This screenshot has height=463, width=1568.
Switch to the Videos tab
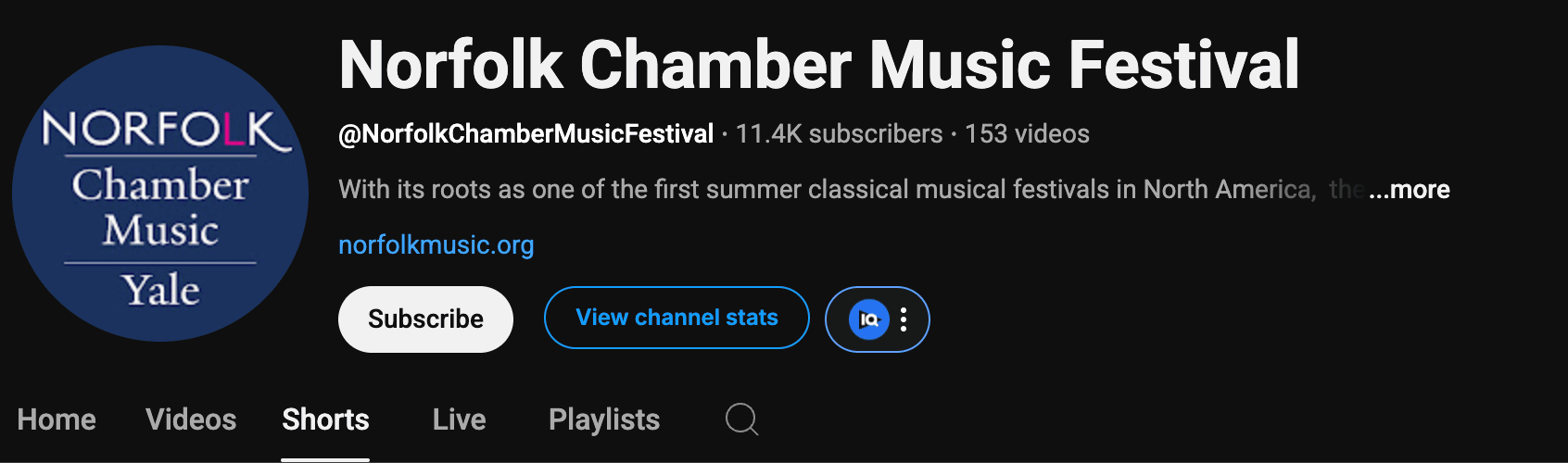[x=191, y=419]
